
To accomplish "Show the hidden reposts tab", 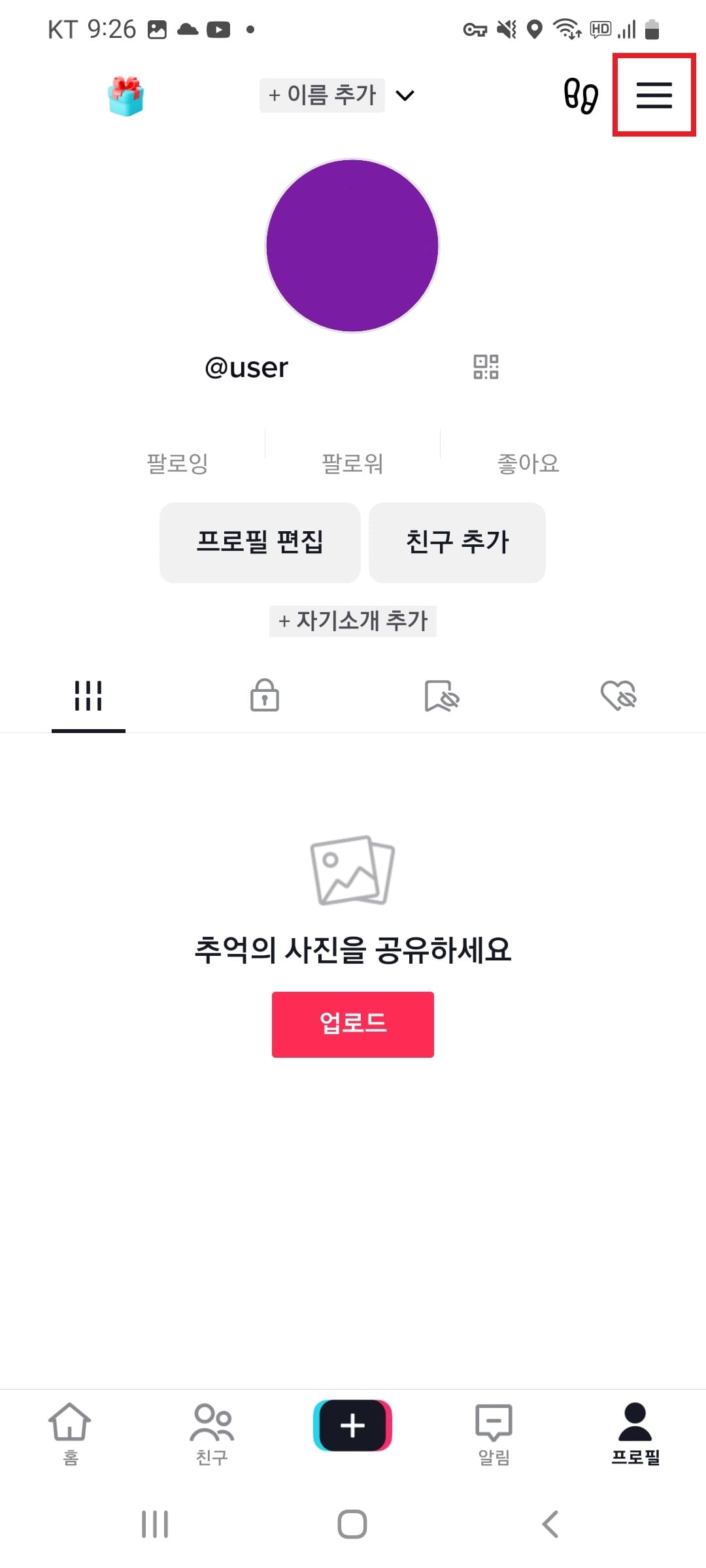I will click(441, 696).
